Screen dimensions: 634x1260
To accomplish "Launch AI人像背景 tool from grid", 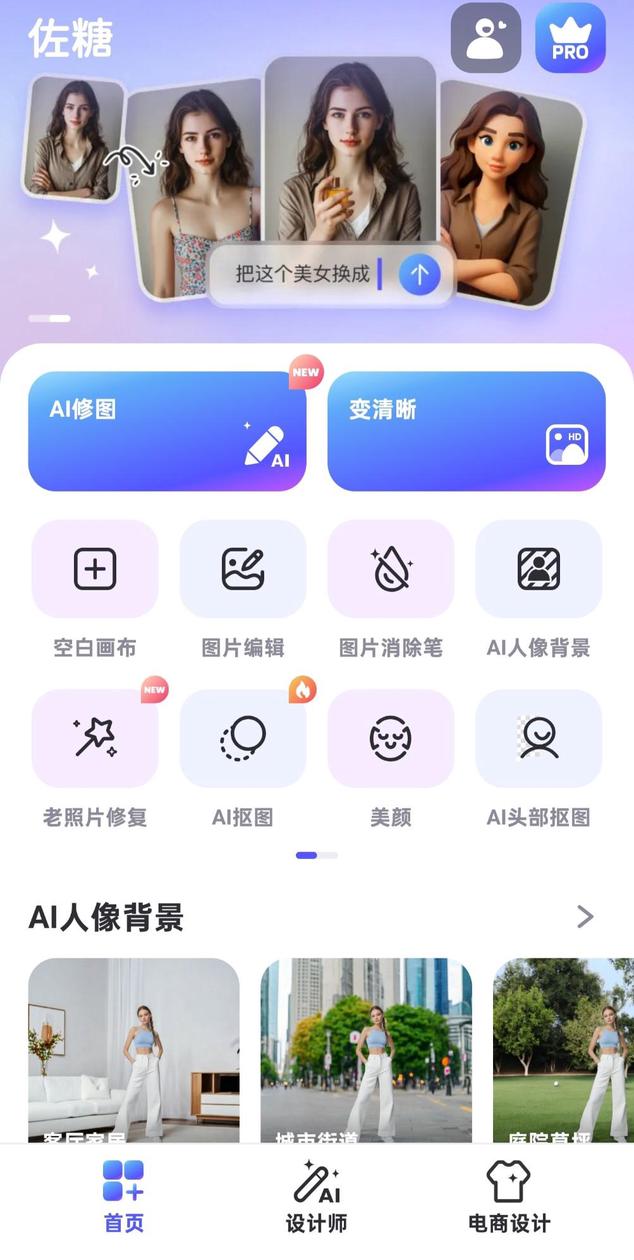I will pyautogui.click(x=539, y=569).
